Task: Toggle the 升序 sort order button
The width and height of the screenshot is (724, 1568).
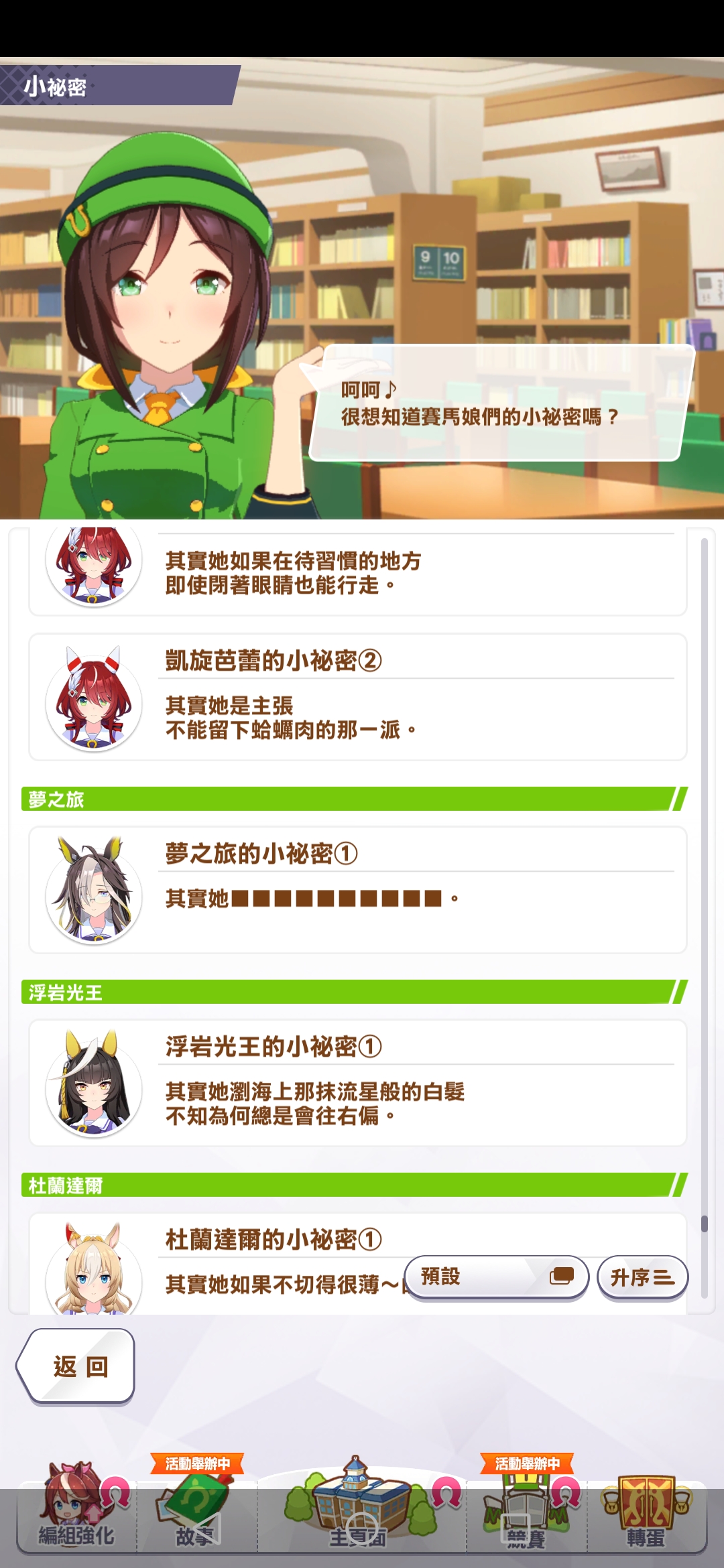Action: pyautogui.click(x=642, y=1277)
